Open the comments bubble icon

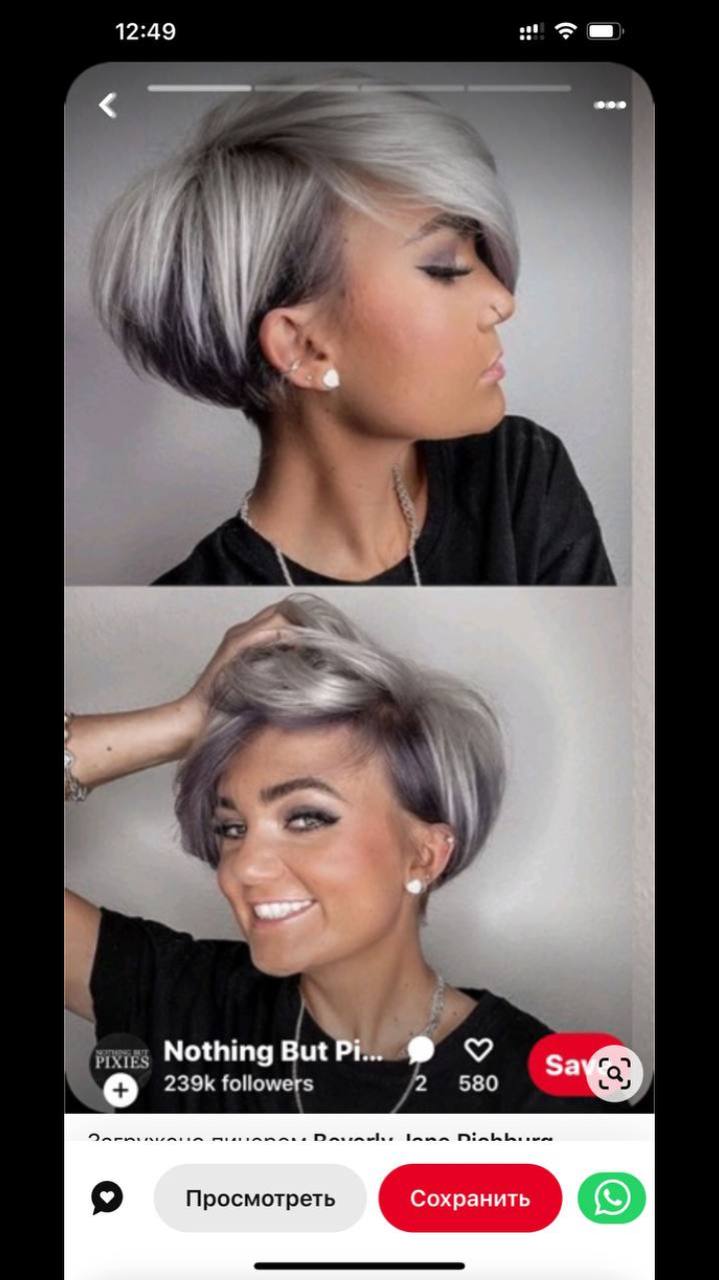[421, 1049]
